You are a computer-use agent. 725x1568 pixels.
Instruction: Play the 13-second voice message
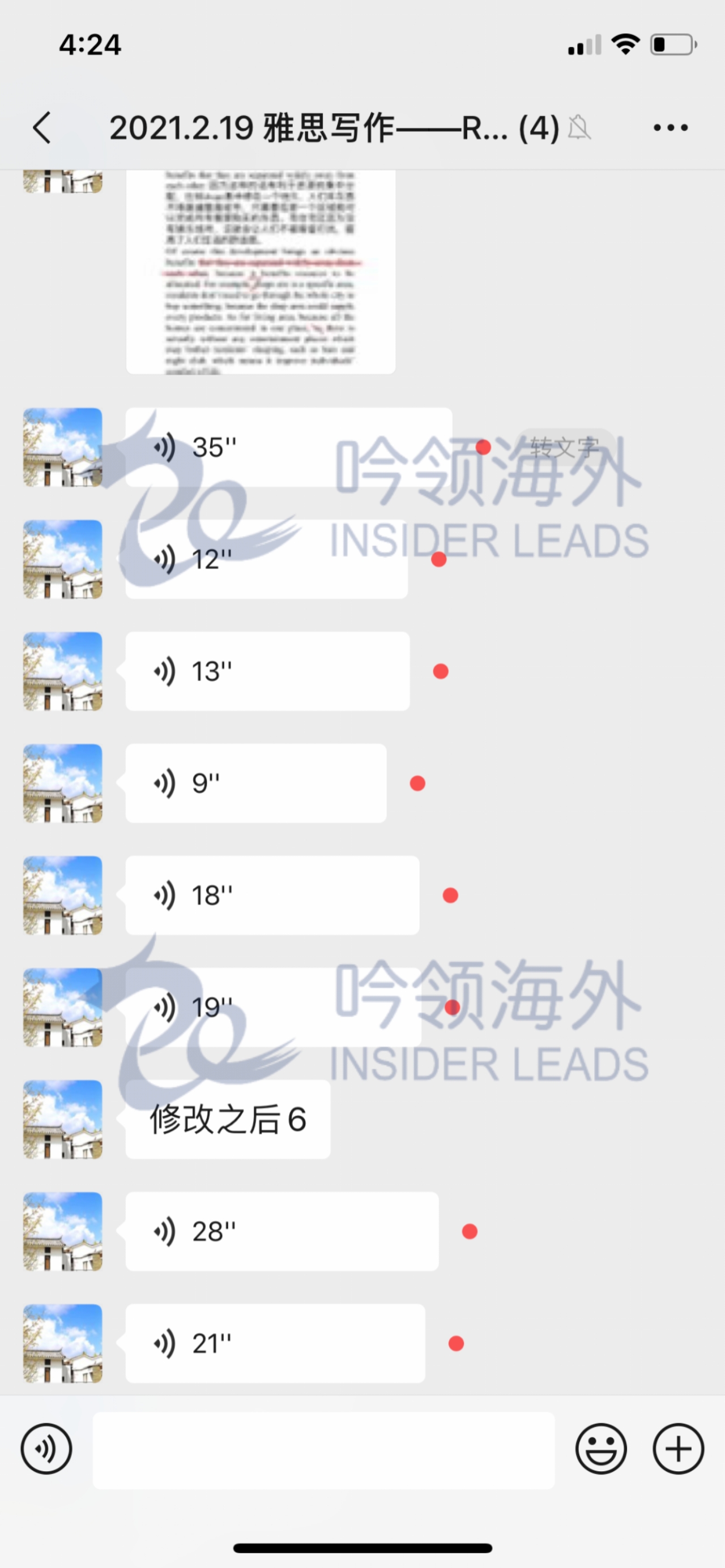click(x=267, y=671)
